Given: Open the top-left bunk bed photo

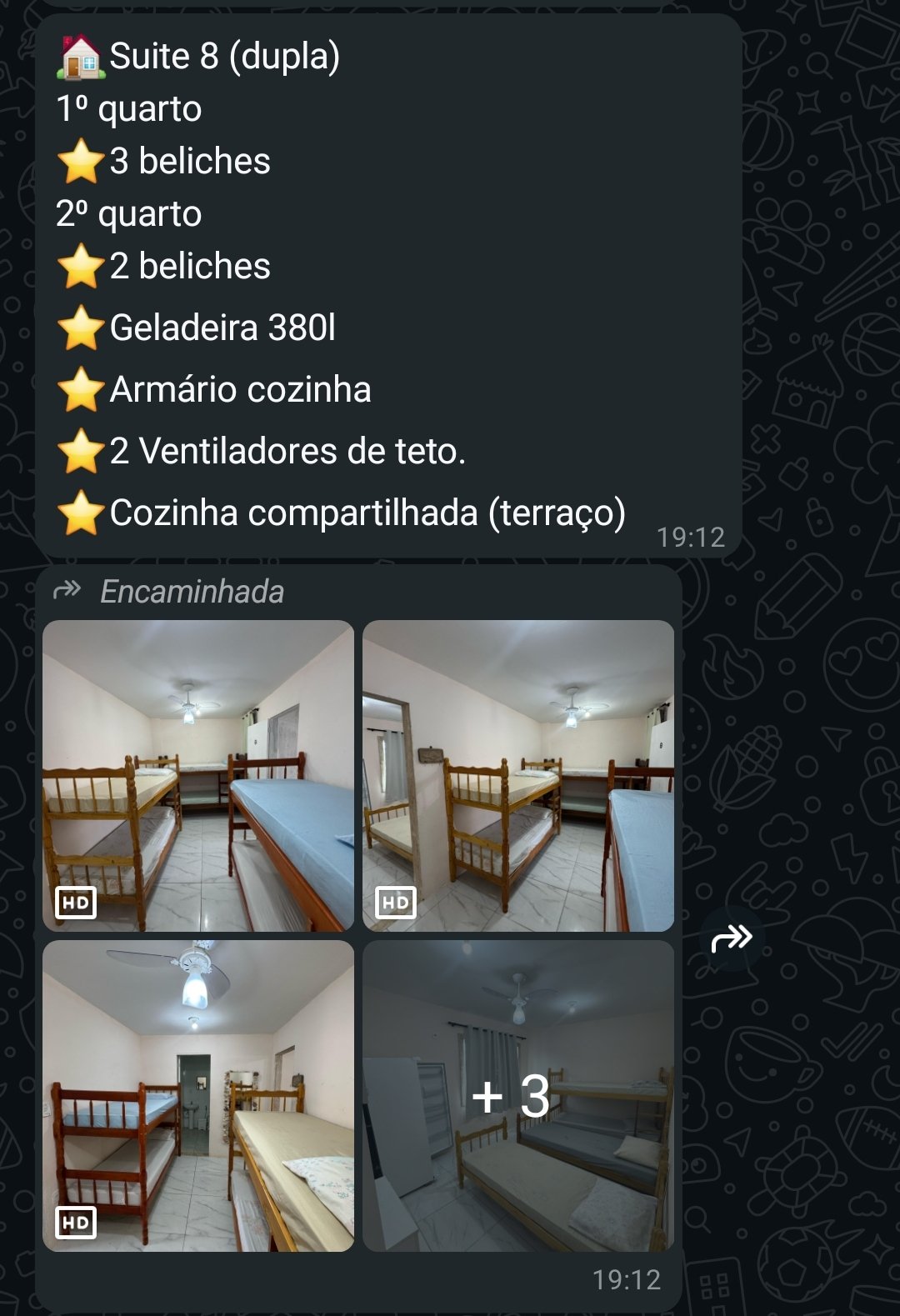Looking at the screenshot, I should tap(200, 775).
